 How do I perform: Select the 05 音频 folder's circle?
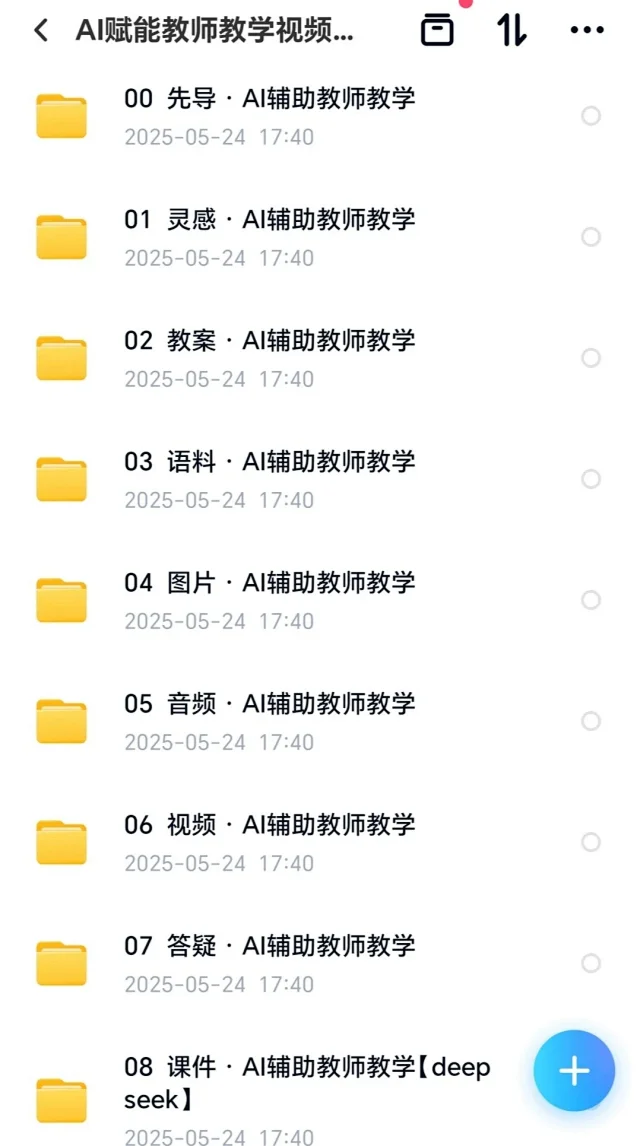(x=591, y=721)
